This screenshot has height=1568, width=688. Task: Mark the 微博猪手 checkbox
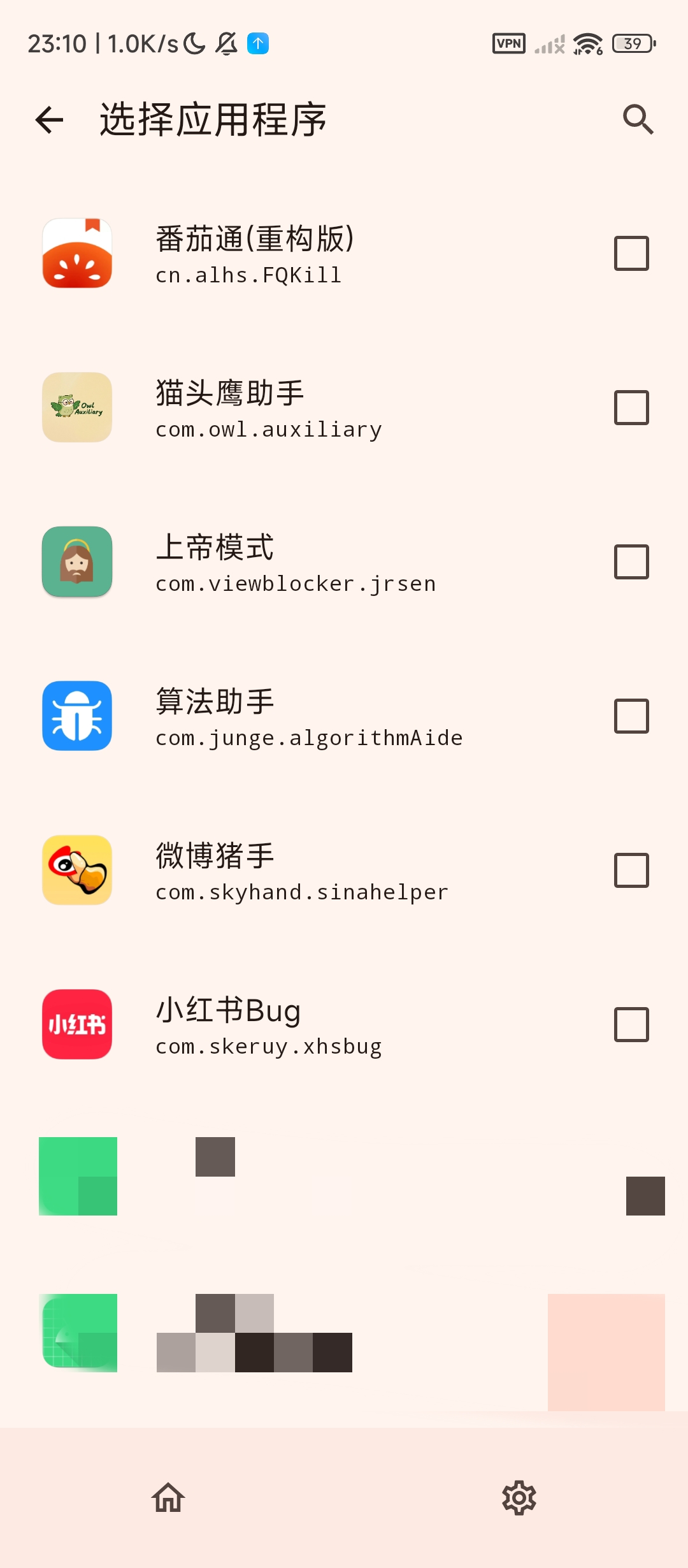631,871
